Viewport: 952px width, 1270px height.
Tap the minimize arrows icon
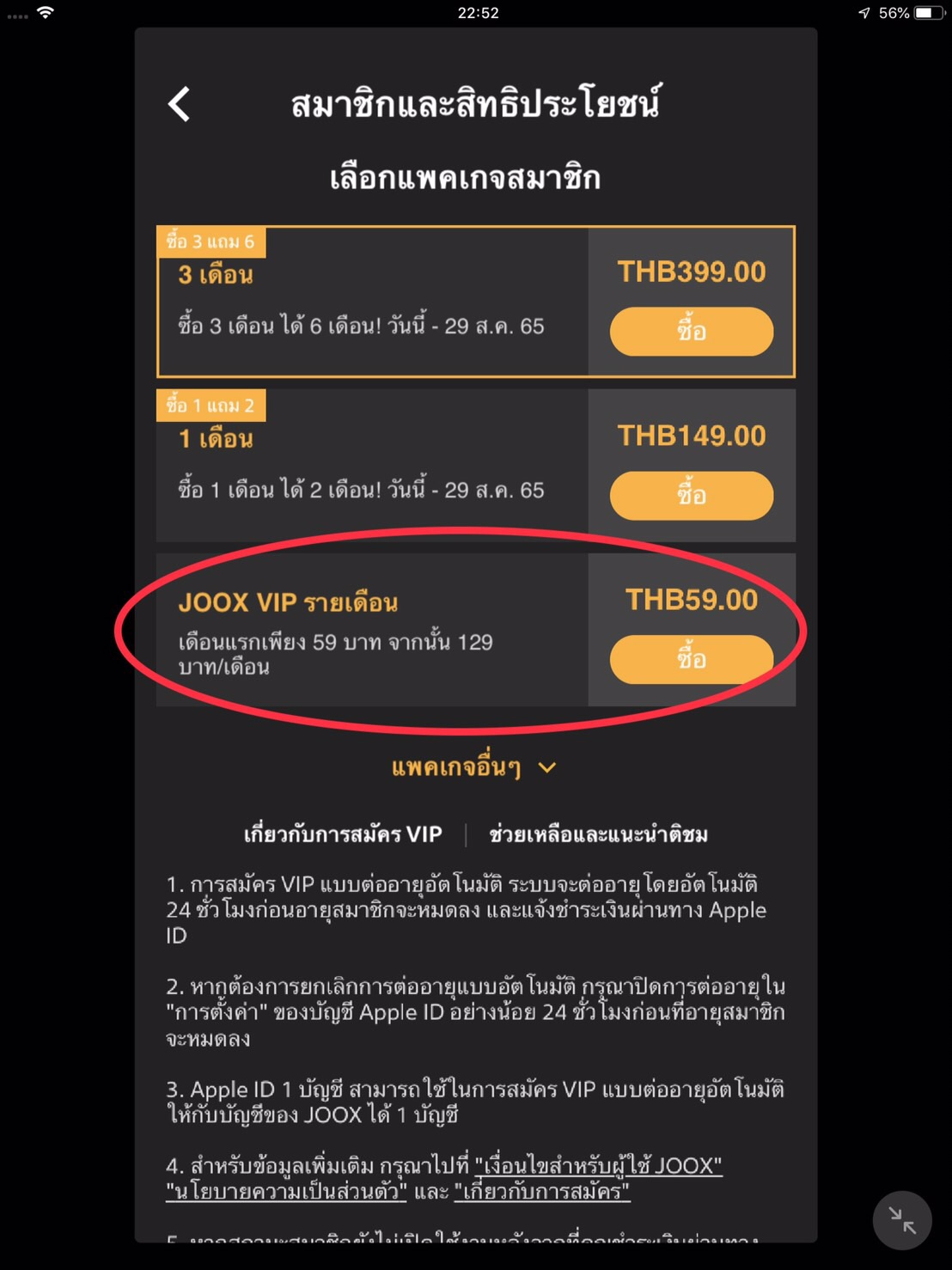pos(901,1220)
